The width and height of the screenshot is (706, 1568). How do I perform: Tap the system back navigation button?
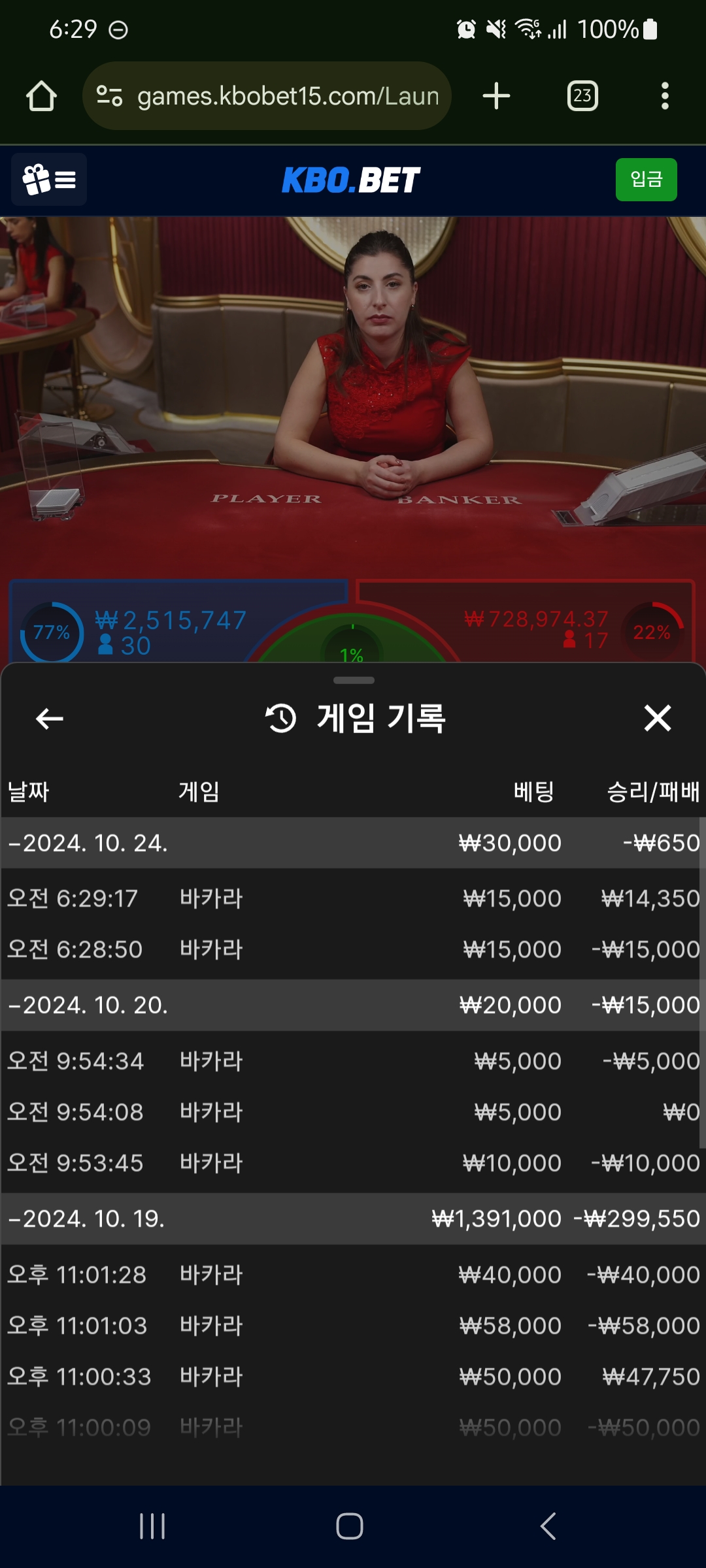point(548,1526)
